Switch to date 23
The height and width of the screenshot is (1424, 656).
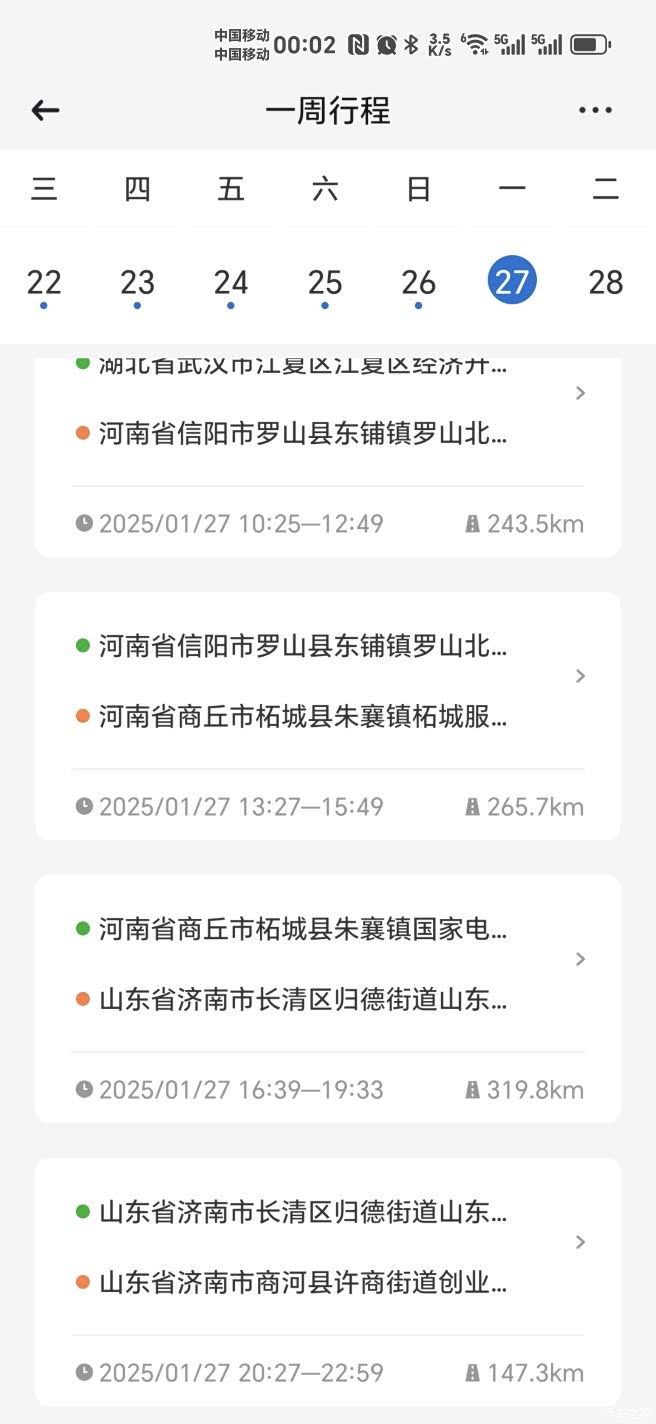[137, 283]
